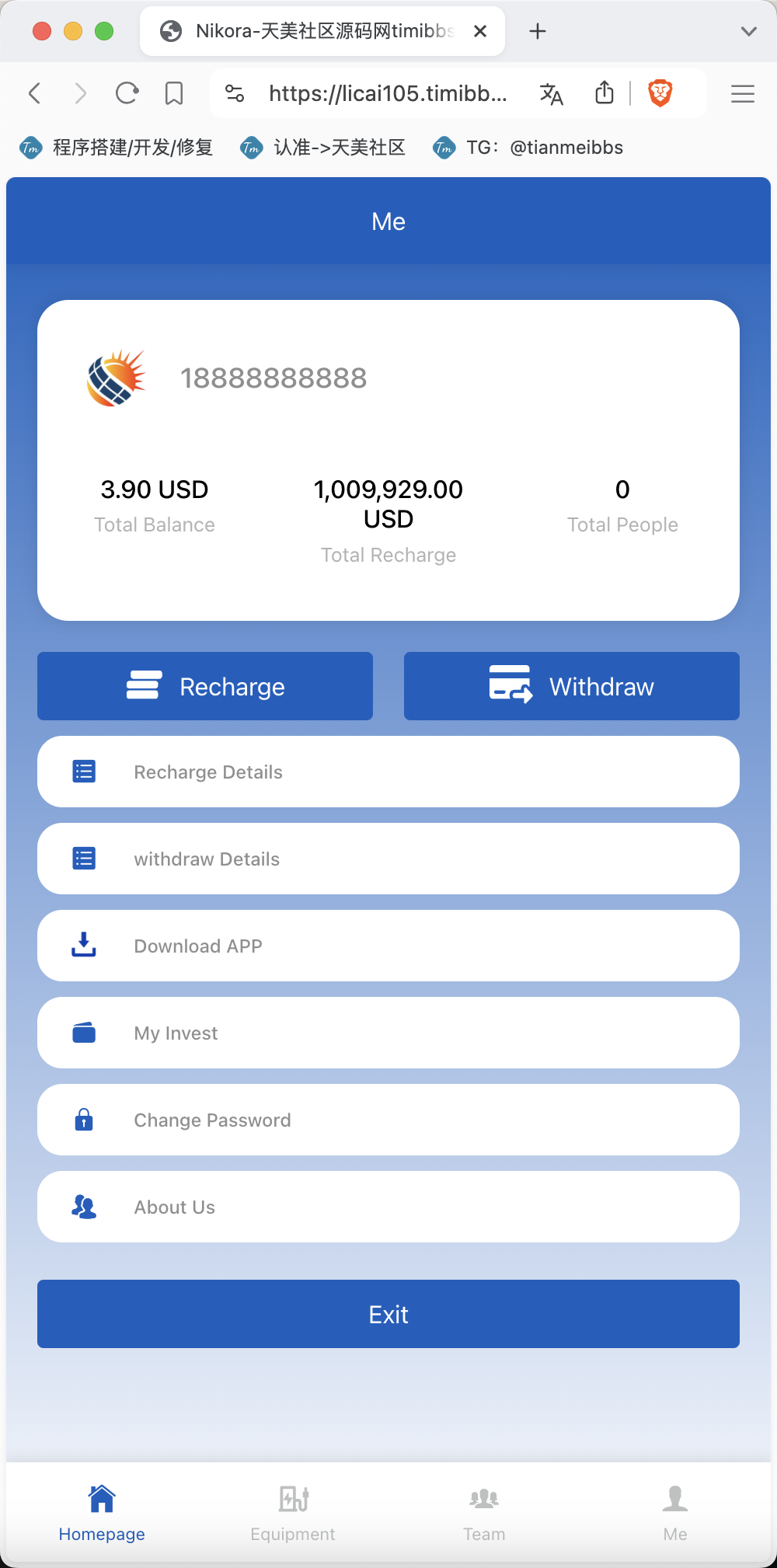Switch to the Homepage tab

(102, 1513)
